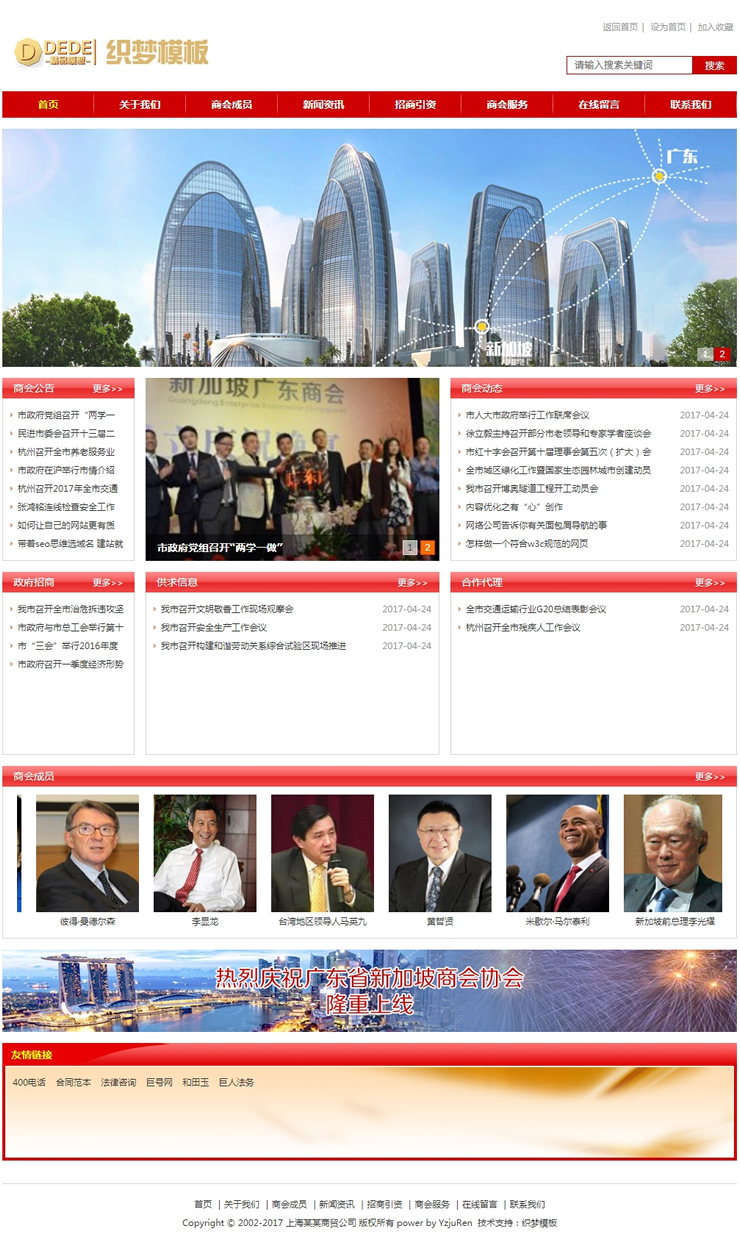Go to 招商引资 in the top menu

415,105
